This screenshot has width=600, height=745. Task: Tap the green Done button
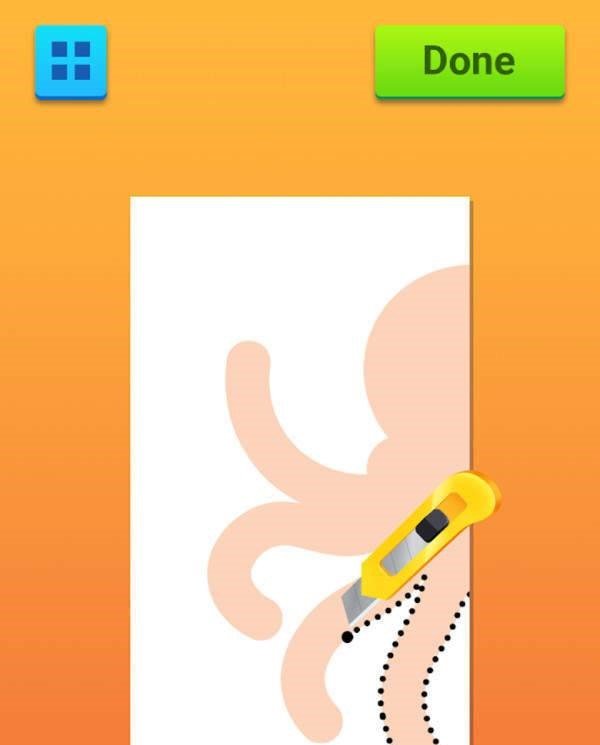coord(469,60)
